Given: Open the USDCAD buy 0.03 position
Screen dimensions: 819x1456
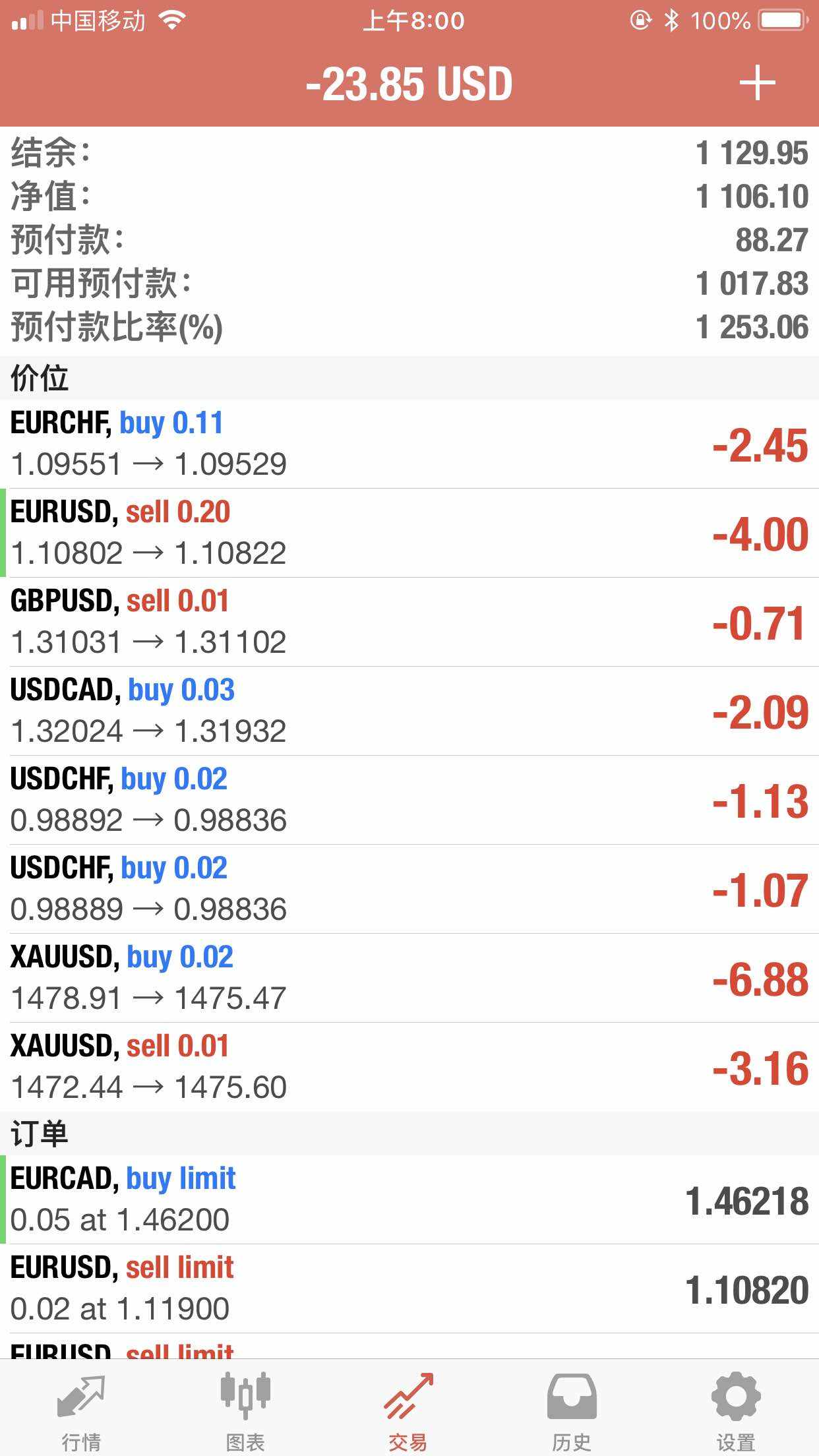Looking at the screenshot, I should tap(409, 711).
